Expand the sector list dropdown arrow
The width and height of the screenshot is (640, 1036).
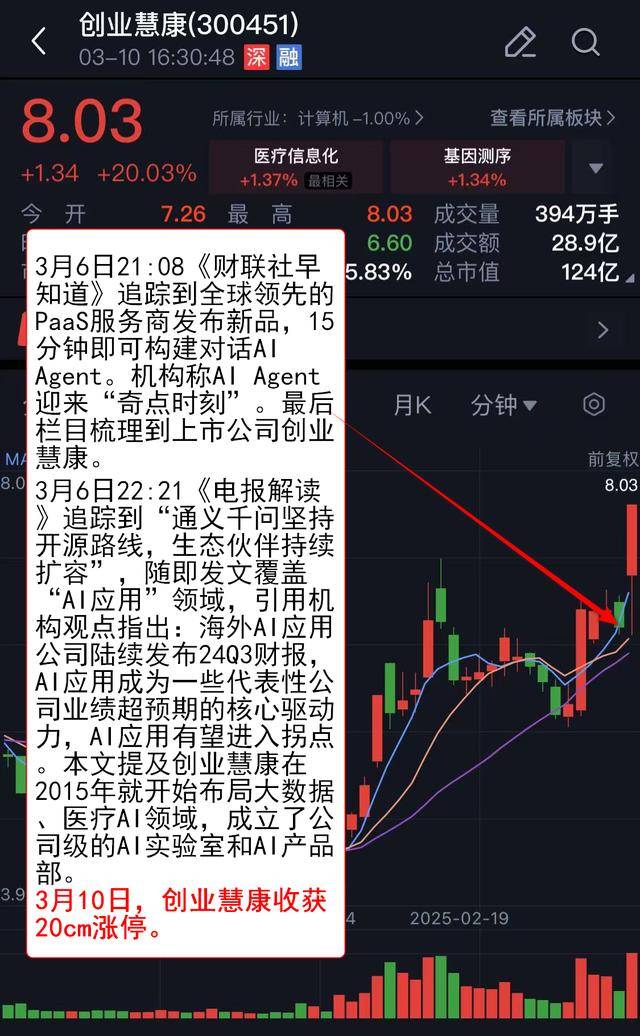pyautogui.click(x=596, y=168)
